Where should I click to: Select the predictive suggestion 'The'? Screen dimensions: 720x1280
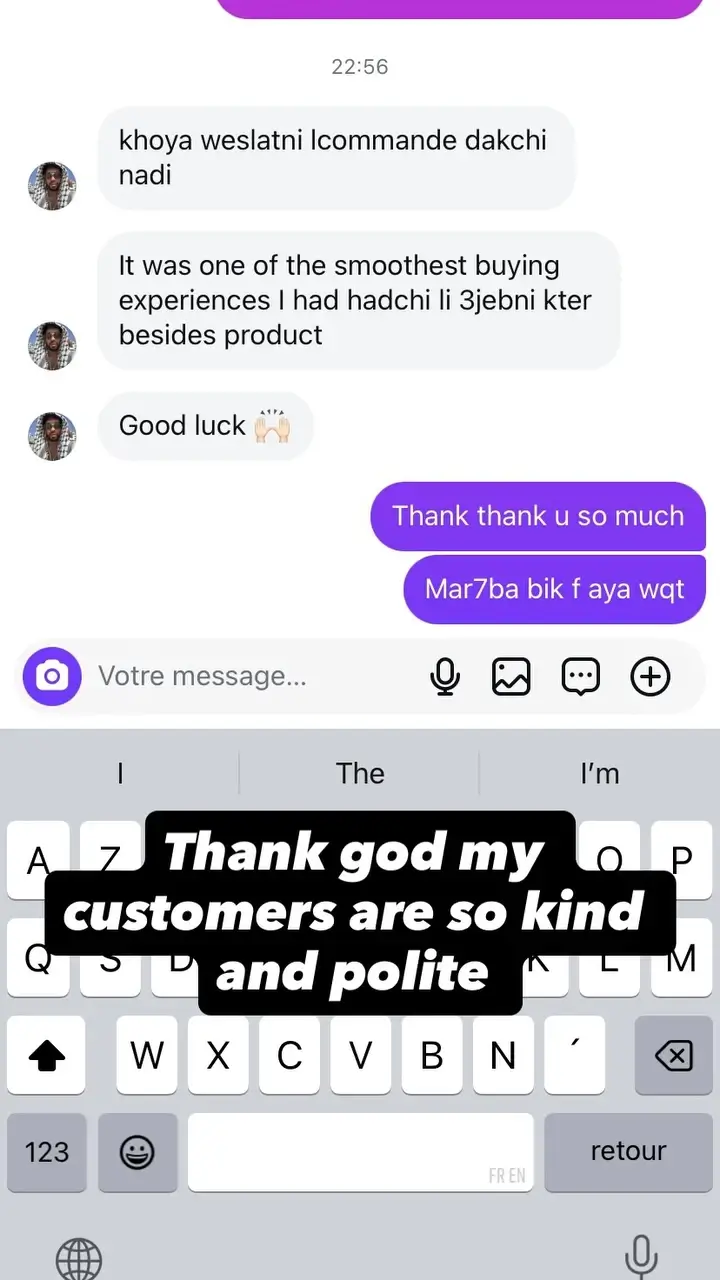tap(360, 773)
